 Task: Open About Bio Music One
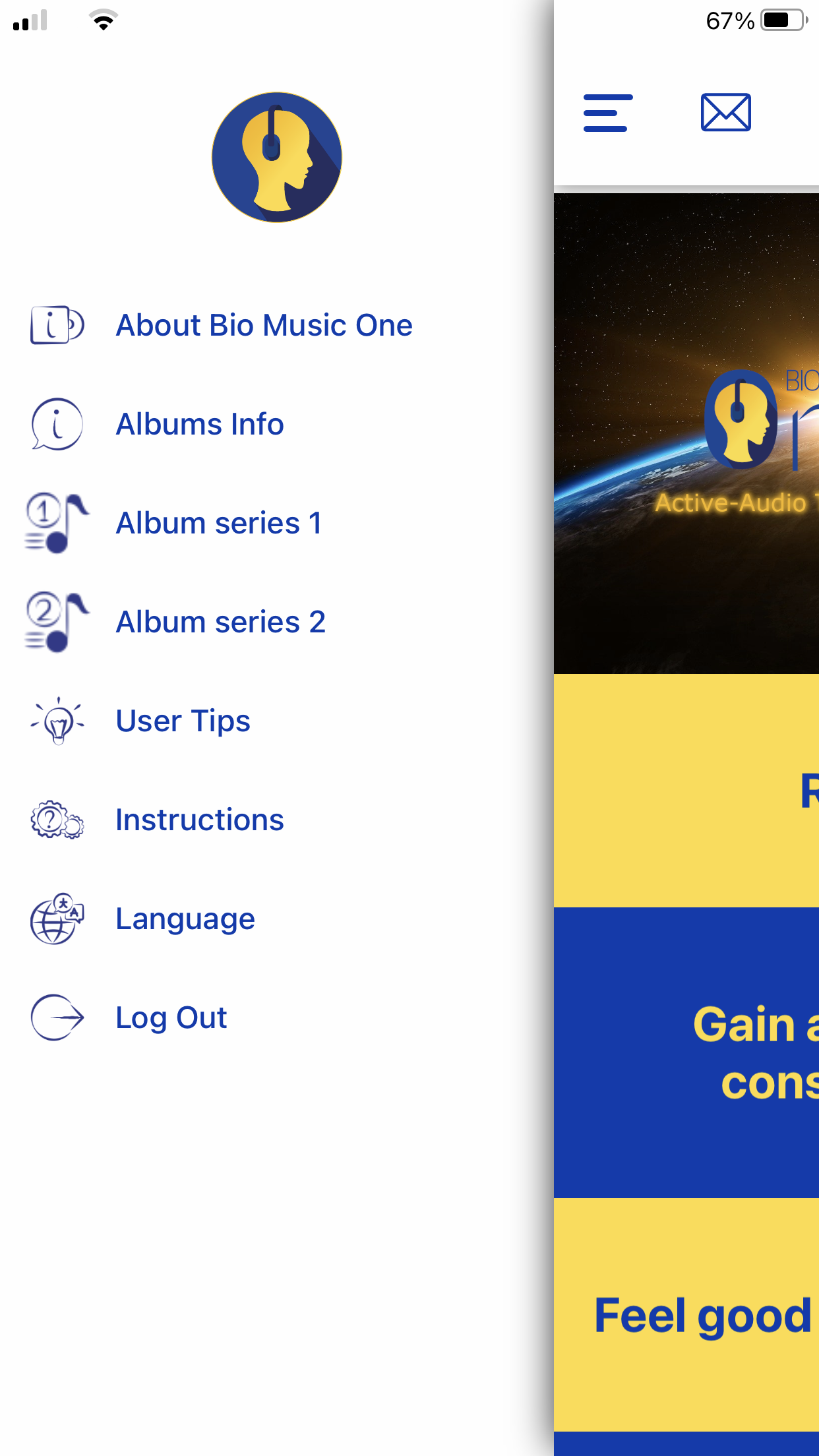264,325
